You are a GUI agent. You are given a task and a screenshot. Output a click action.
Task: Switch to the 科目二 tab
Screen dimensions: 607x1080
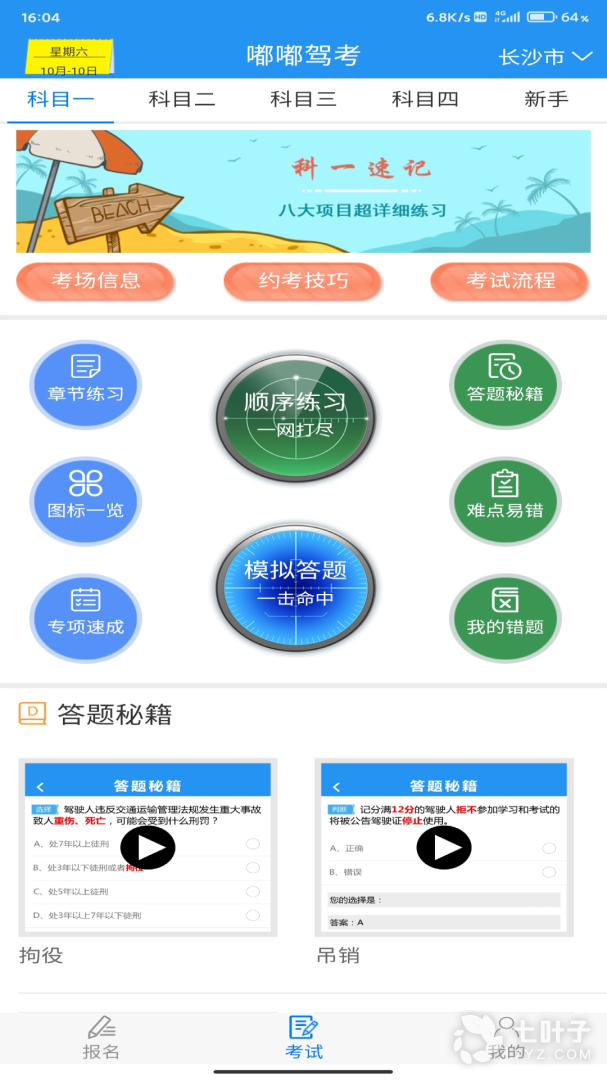coord(182,99)
